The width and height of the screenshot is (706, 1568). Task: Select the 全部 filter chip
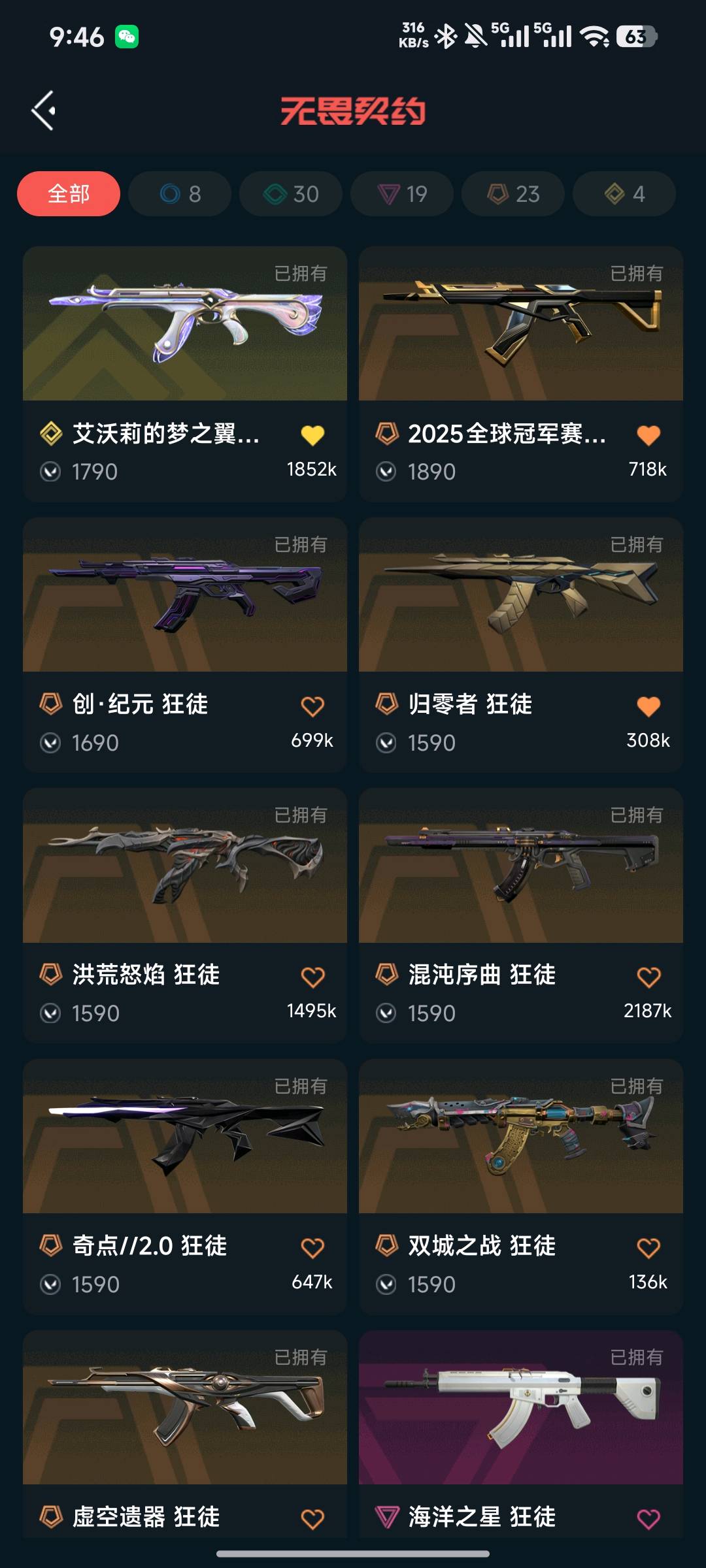pyautogui.click(x=69, y=194)
